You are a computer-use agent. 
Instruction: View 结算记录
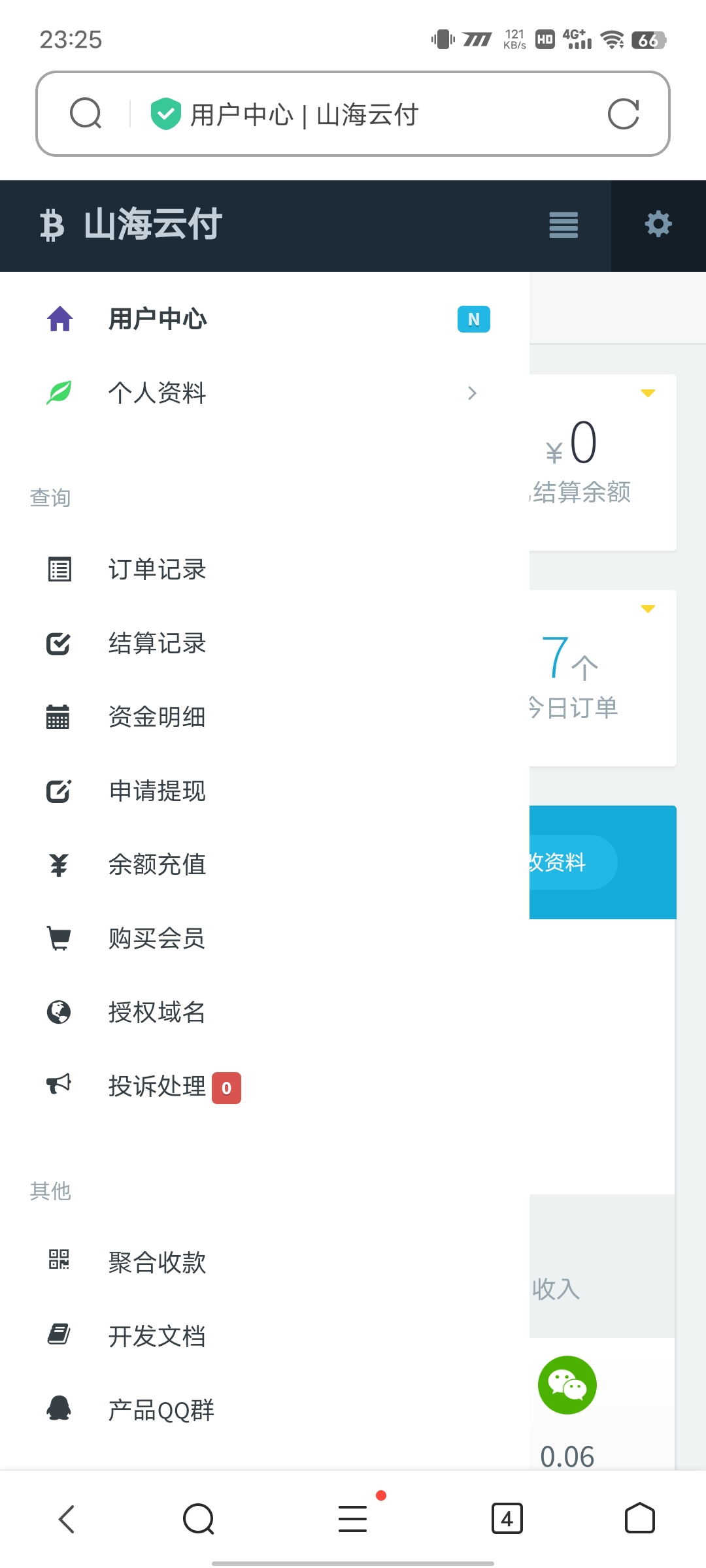click(x=157, y=643)
